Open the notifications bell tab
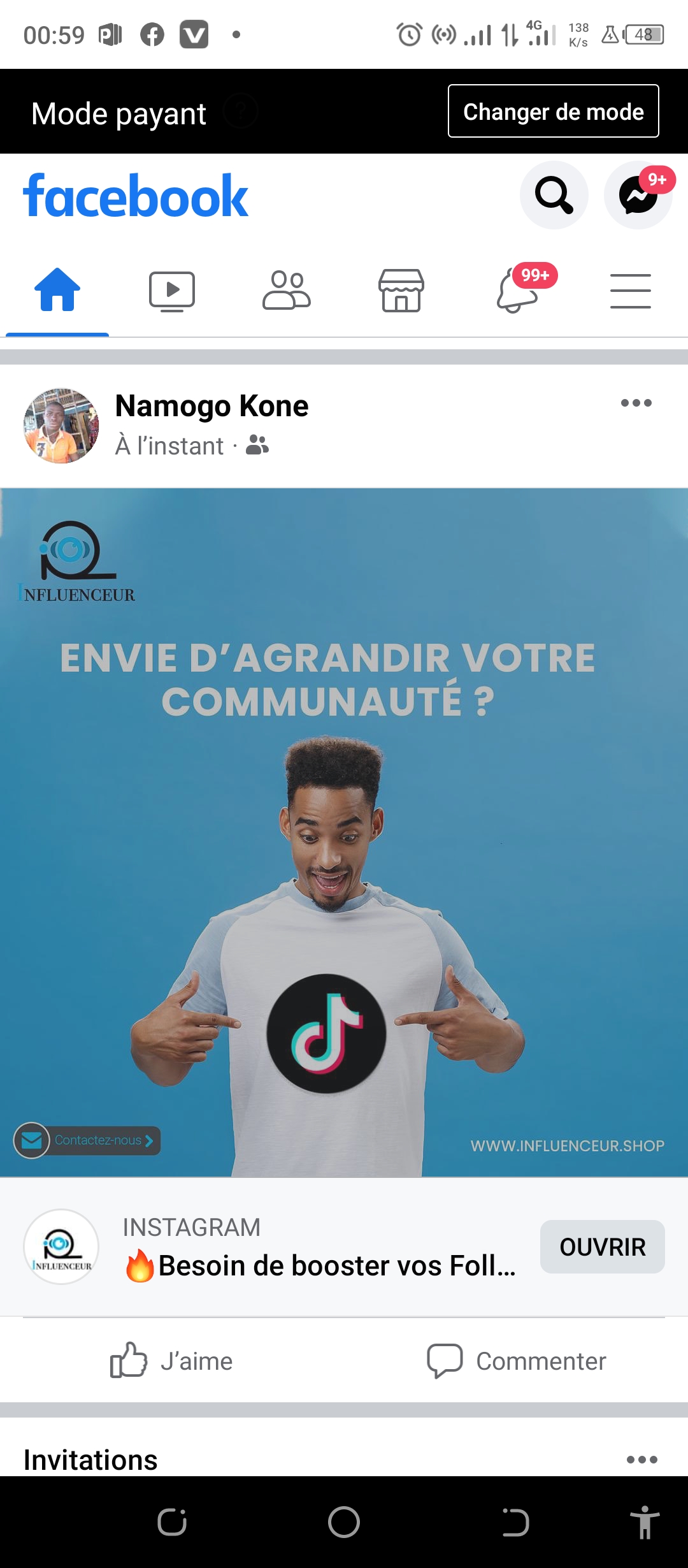The image size is (688, 1568). (x=517, y=291)
